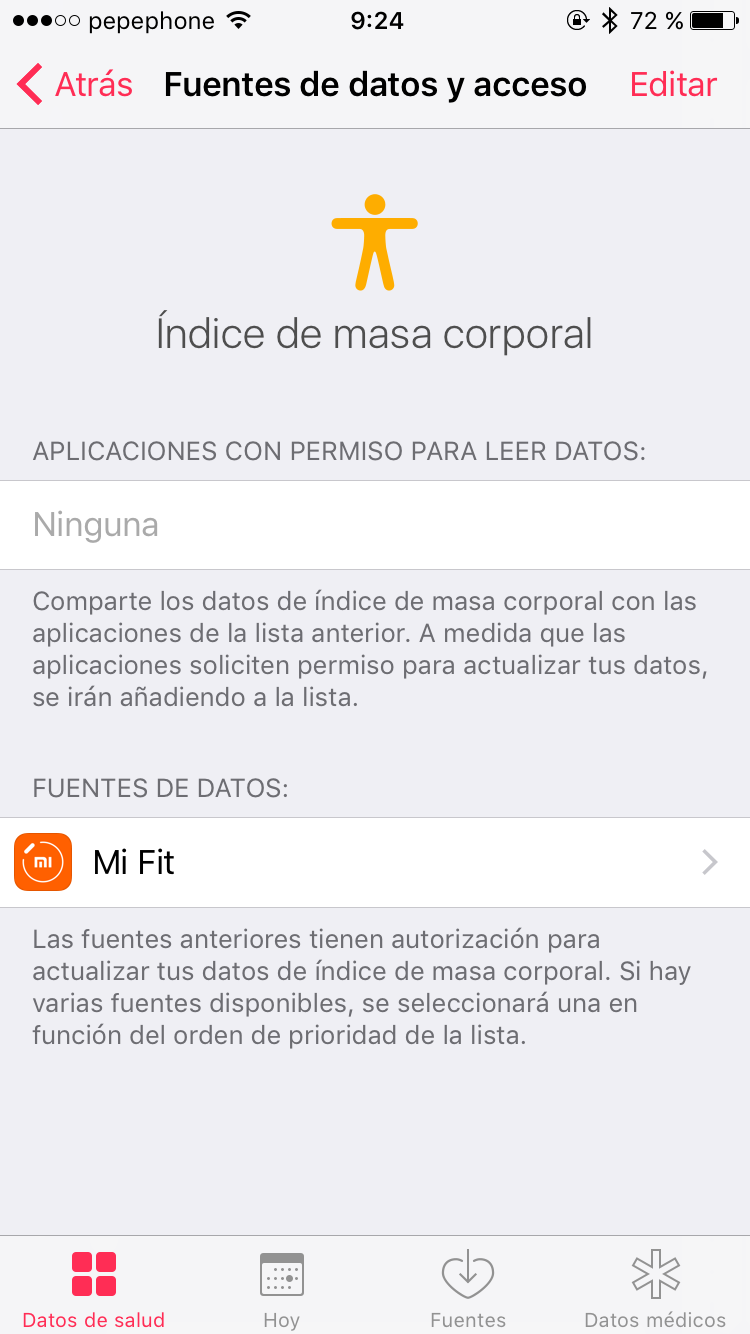Open the Hoy tab
The width and height of the screenshot is (750, 1334).
pyautogui.click(x=281, y=1288)
